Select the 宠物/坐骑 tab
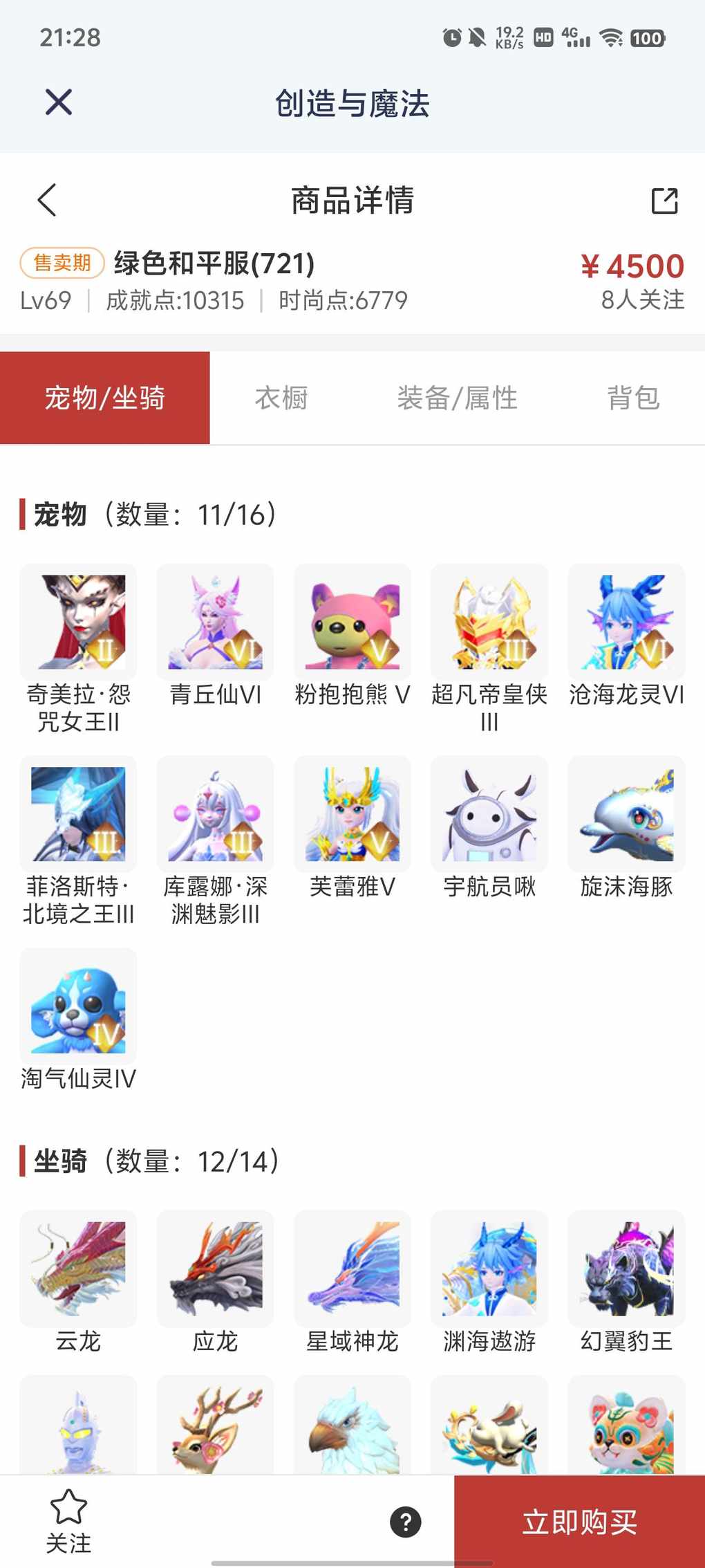Image resolution: width=705 pixels, height=1568 pixels. (105, 398)
